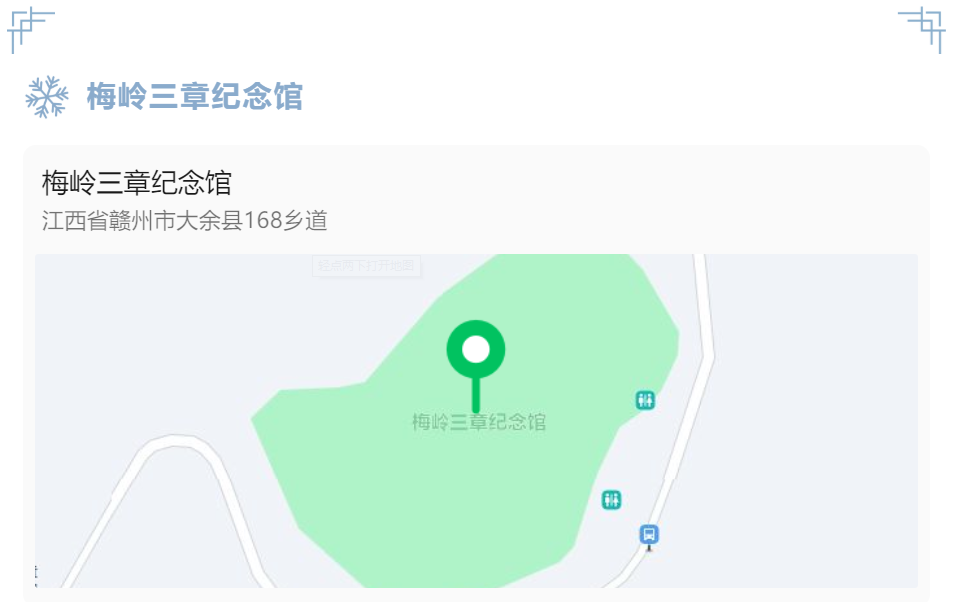The height and width of the screenshot is (602, 953).
Task: Open the 梅岭三章纪念馆 map location card
Action: [x=476, y=200]
